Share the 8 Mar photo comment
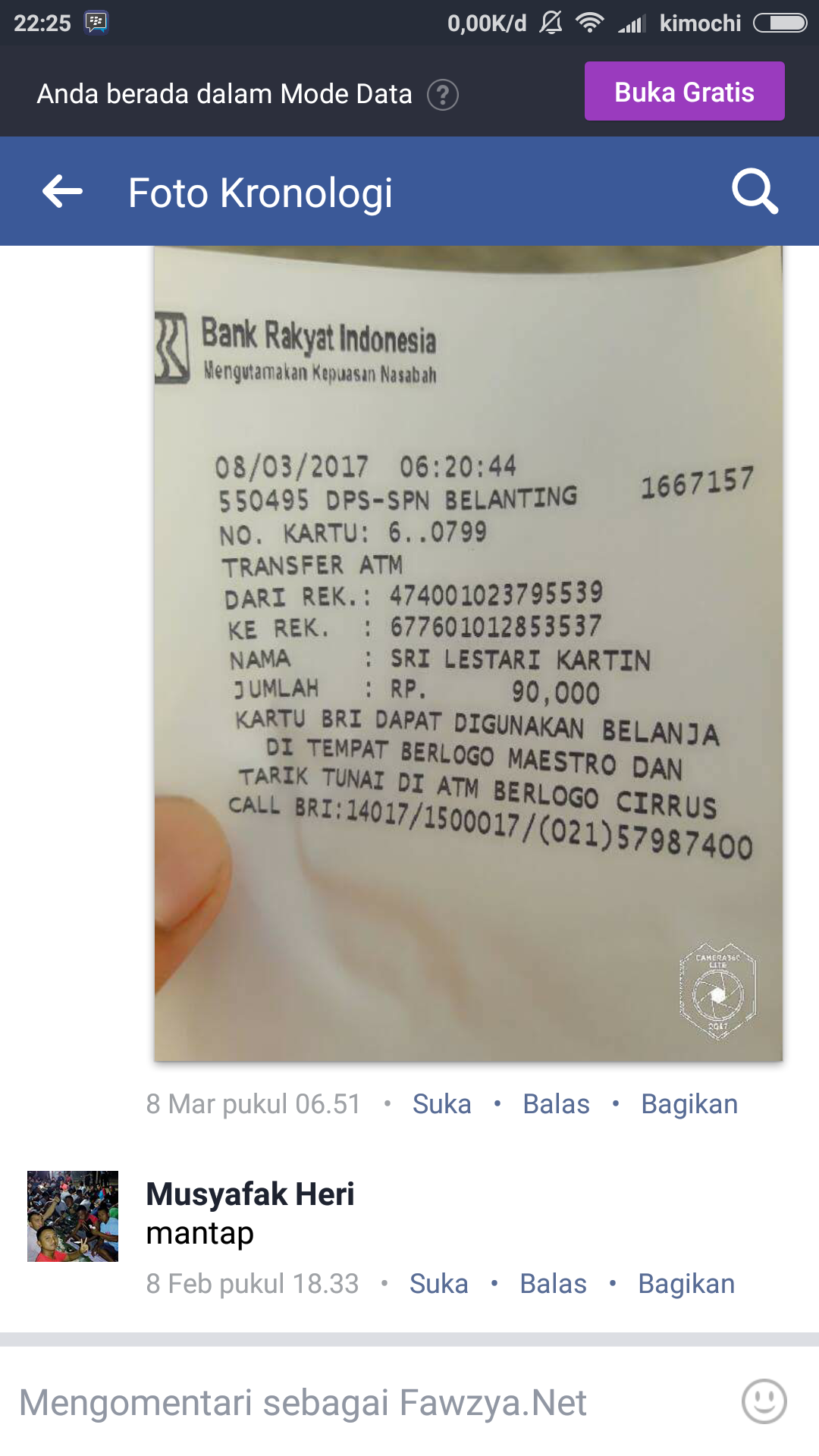819x1456 pixels. coord(689,1104)
